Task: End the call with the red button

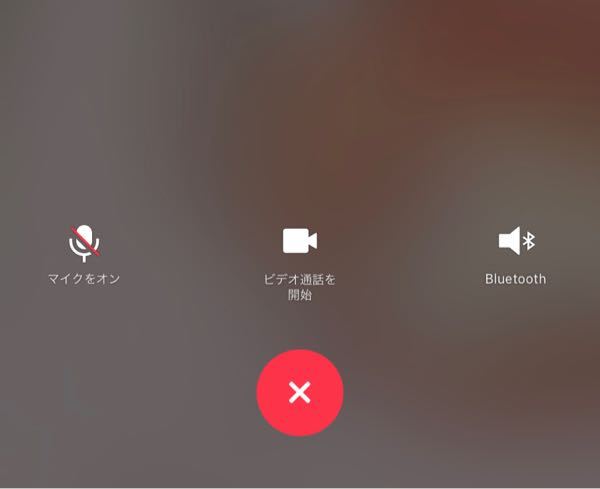Action: click(x=299, y=393)
